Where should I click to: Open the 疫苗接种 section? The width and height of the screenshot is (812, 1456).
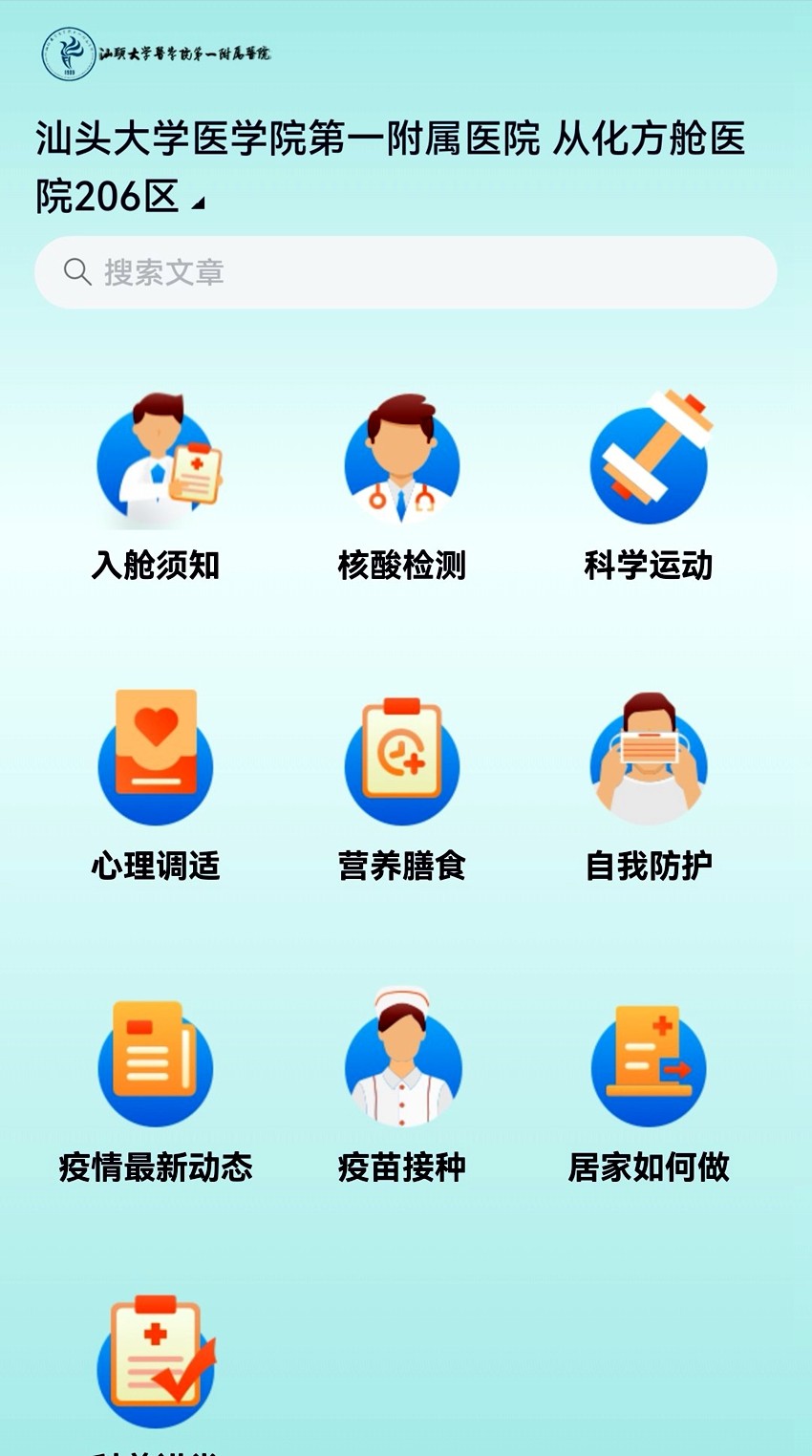point(402,1087)
